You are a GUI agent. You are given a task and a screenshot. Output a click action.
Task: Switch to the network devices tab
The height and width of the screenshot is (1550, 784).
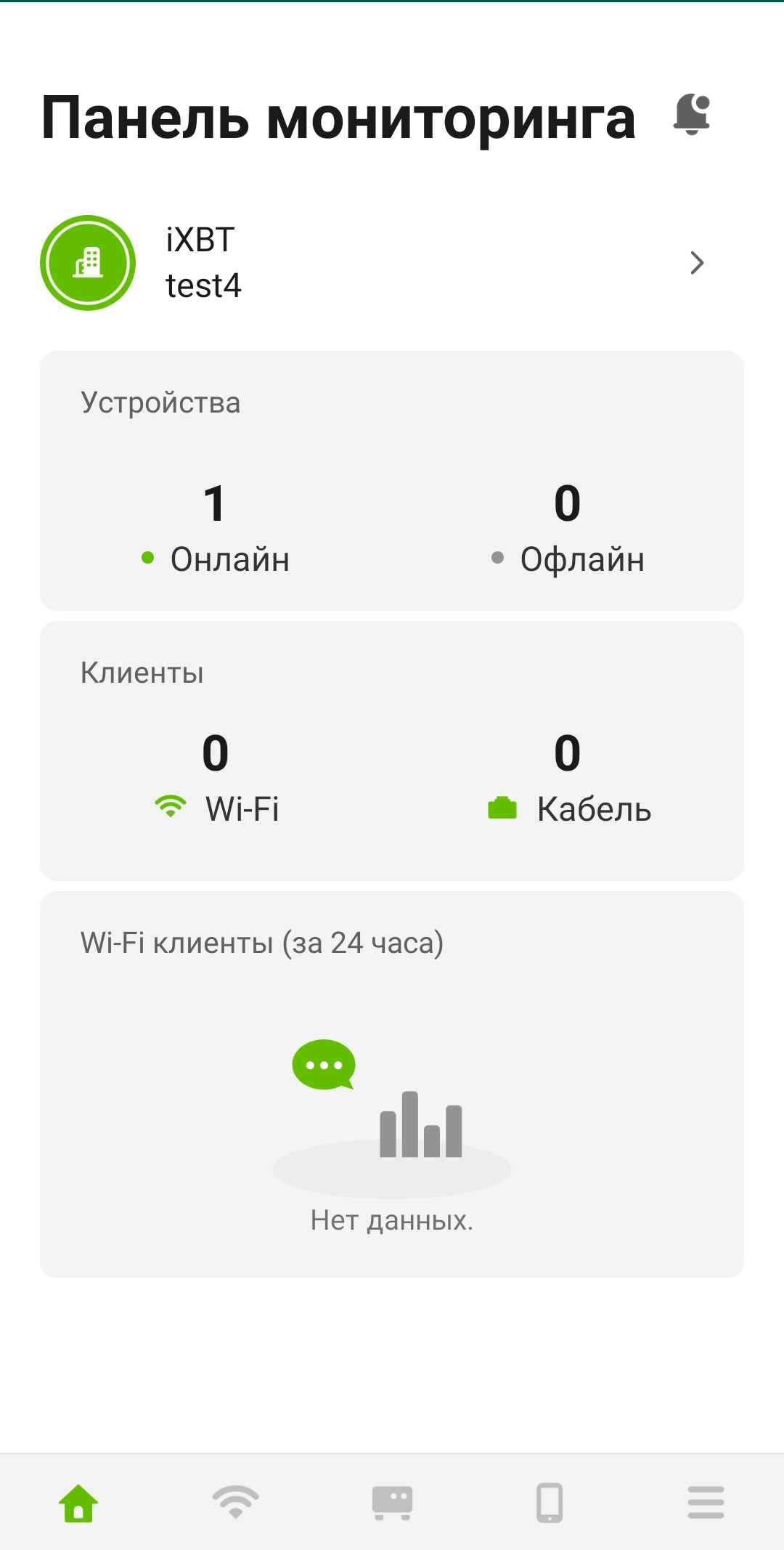point(392,1502)
